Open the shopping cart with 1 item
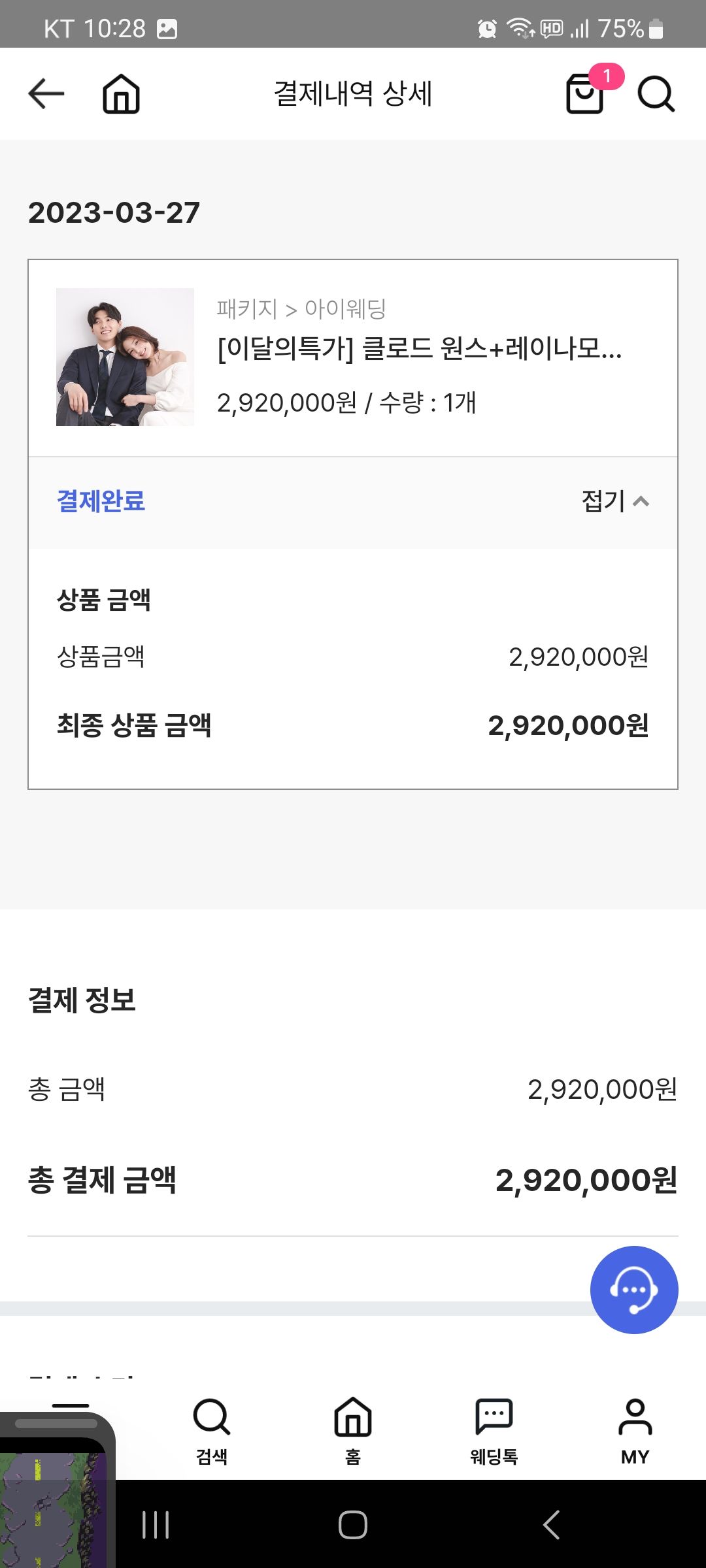Viewport: 706px width, 1568px height. (587, 91)
